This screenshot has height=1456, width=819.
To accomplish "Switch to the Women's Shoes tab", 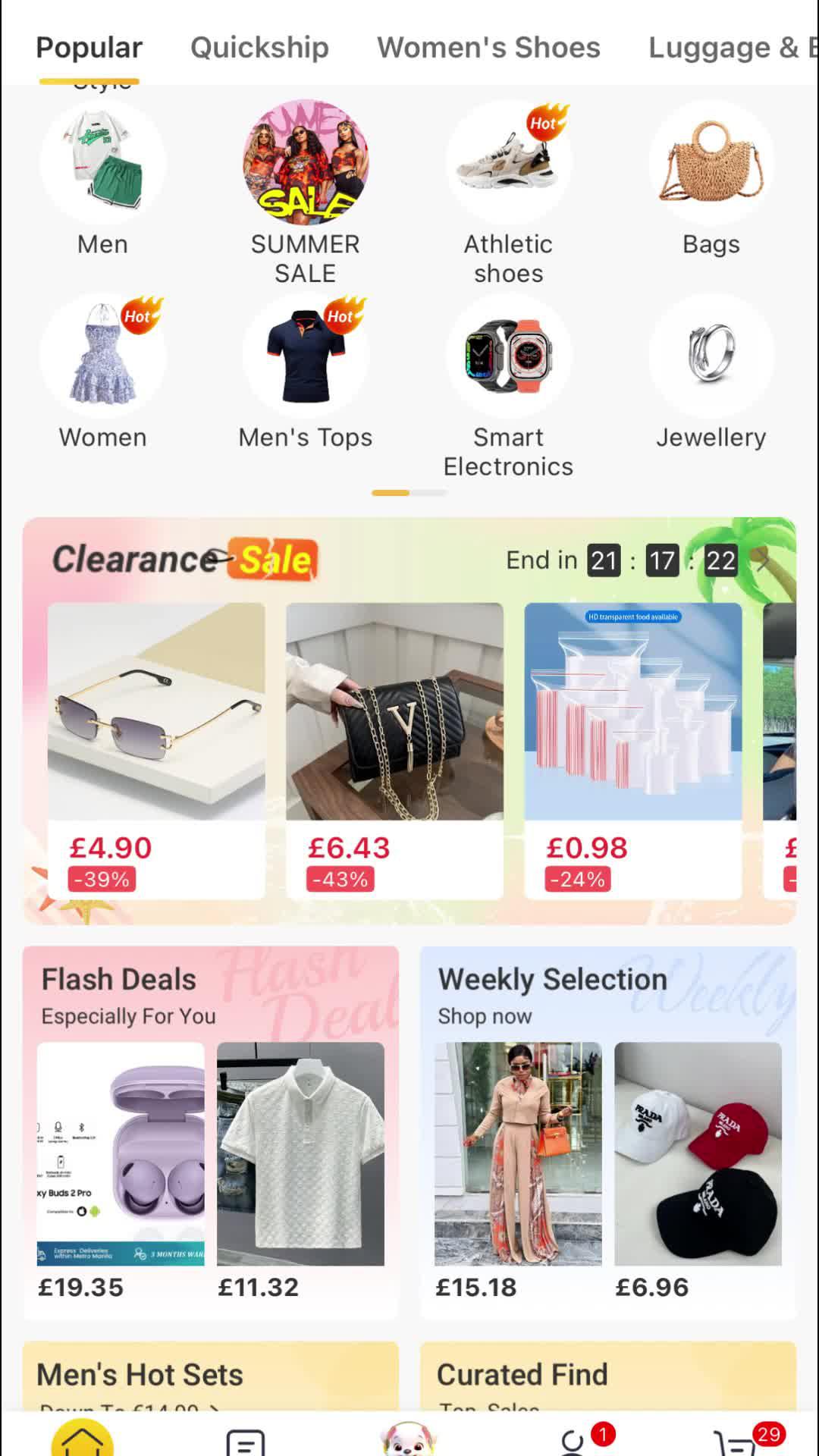I will [x=488, y=47].
